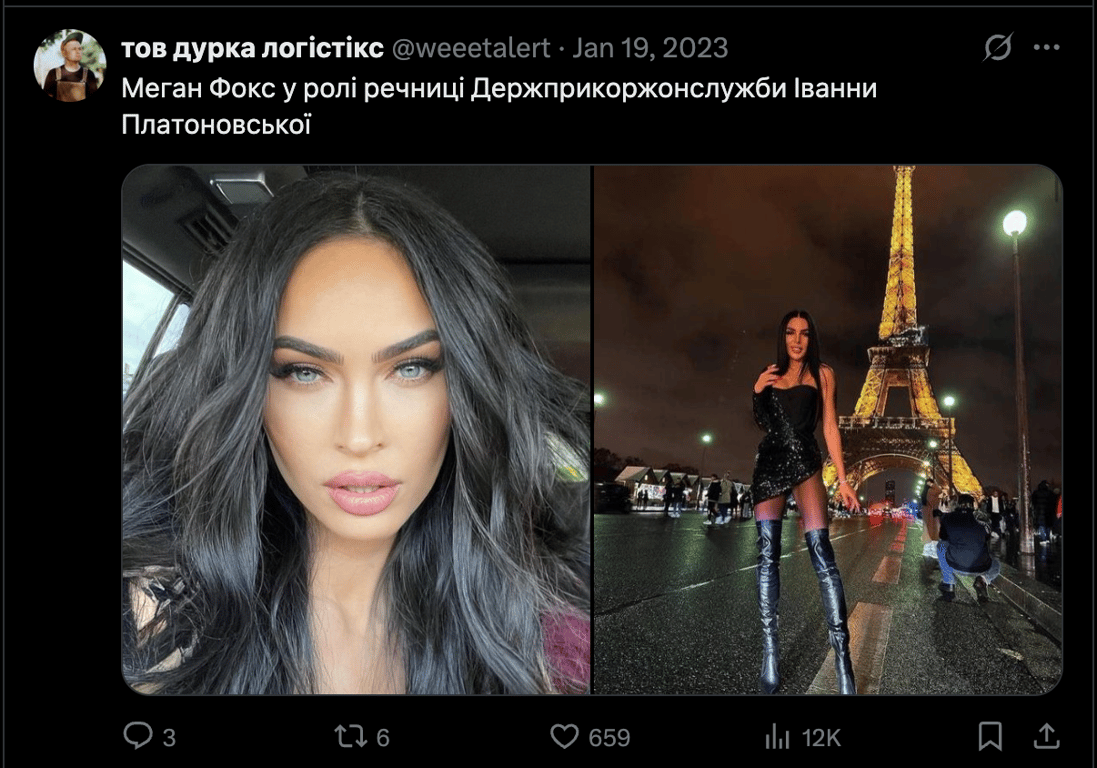Open the profile avatar of тов дурка логістікс
1097x768 pixels.
[x=69, y=65]
